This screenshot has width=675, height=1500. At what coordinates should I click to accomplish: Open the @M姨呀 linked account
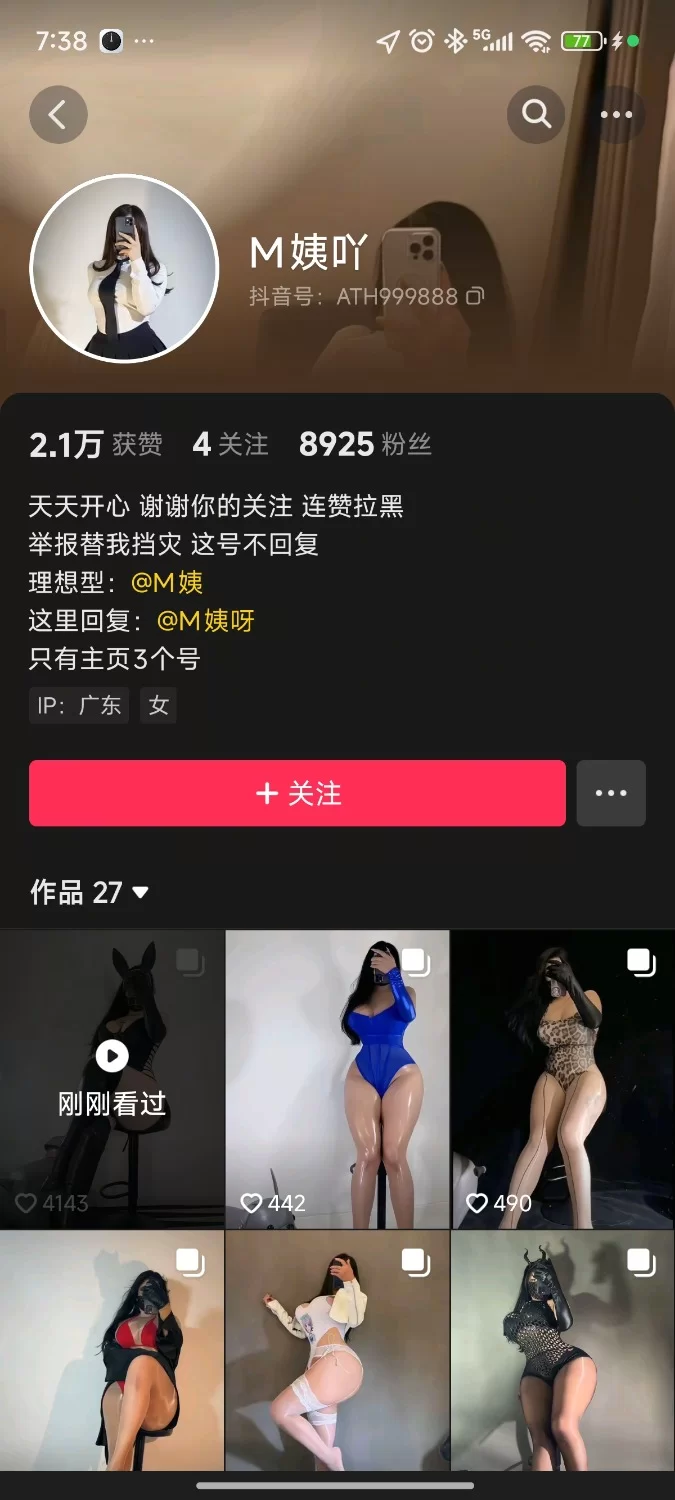pyautogui.click(x=206, y=621)
